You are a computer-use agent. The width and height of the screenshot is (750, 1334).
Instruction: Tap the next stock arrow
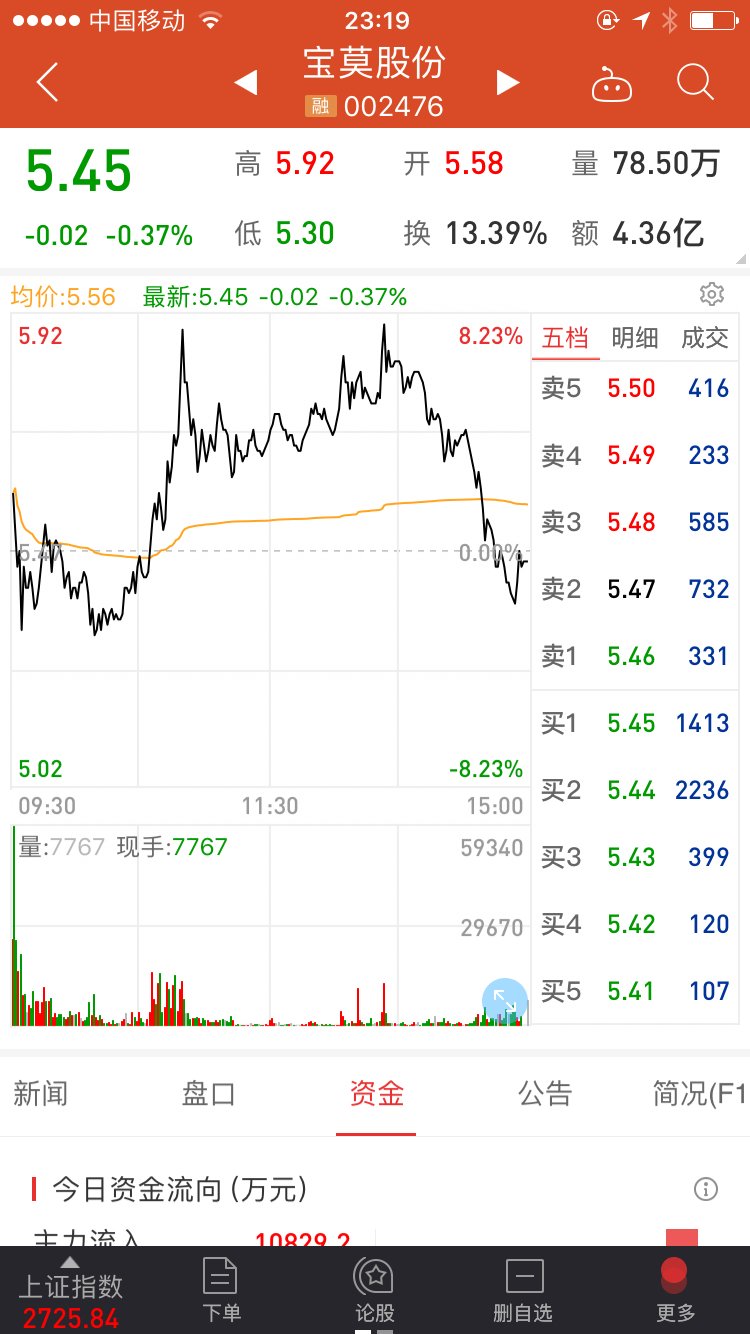(x=507, y=84)
